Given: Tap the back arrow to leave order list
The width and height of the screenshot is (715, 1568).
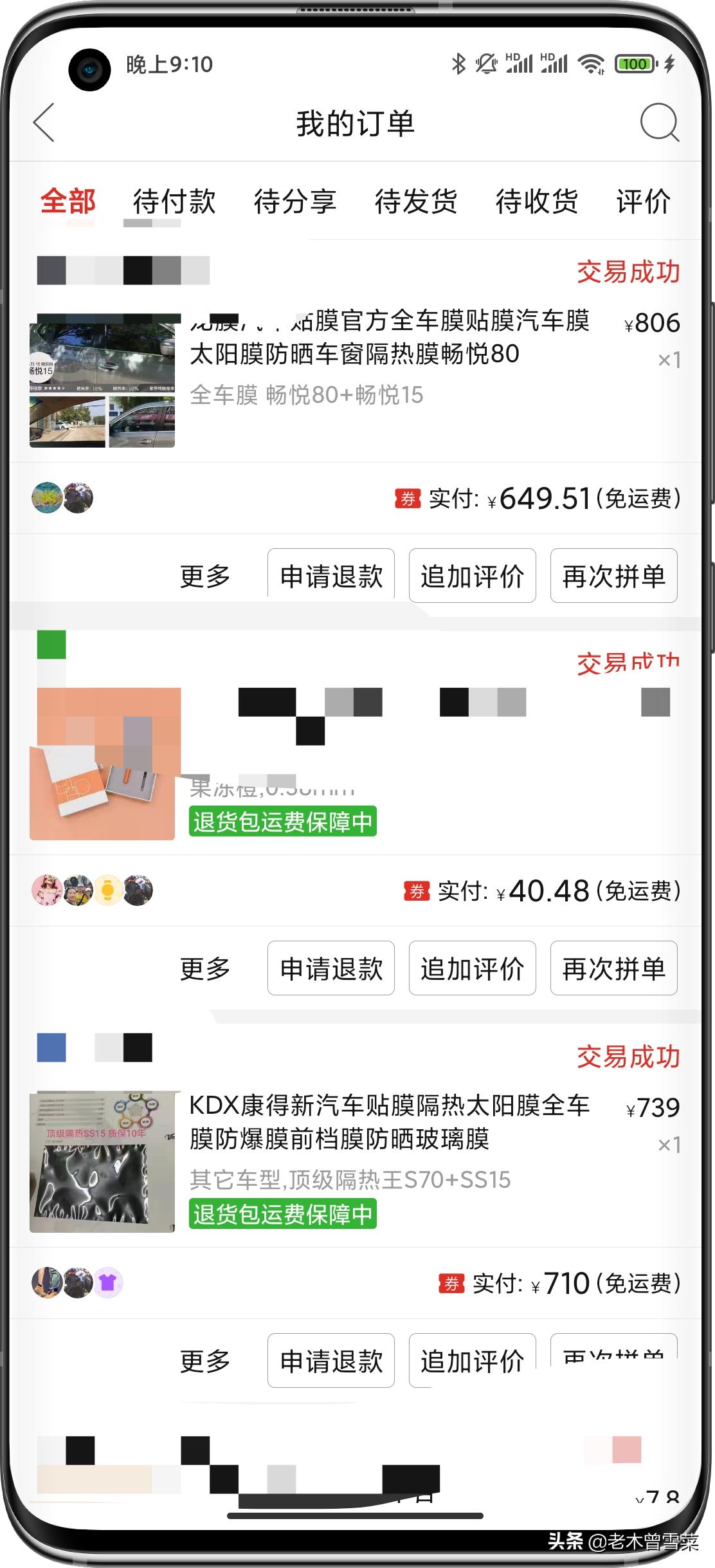Looking at the screenshot, I should click(45, 124).
